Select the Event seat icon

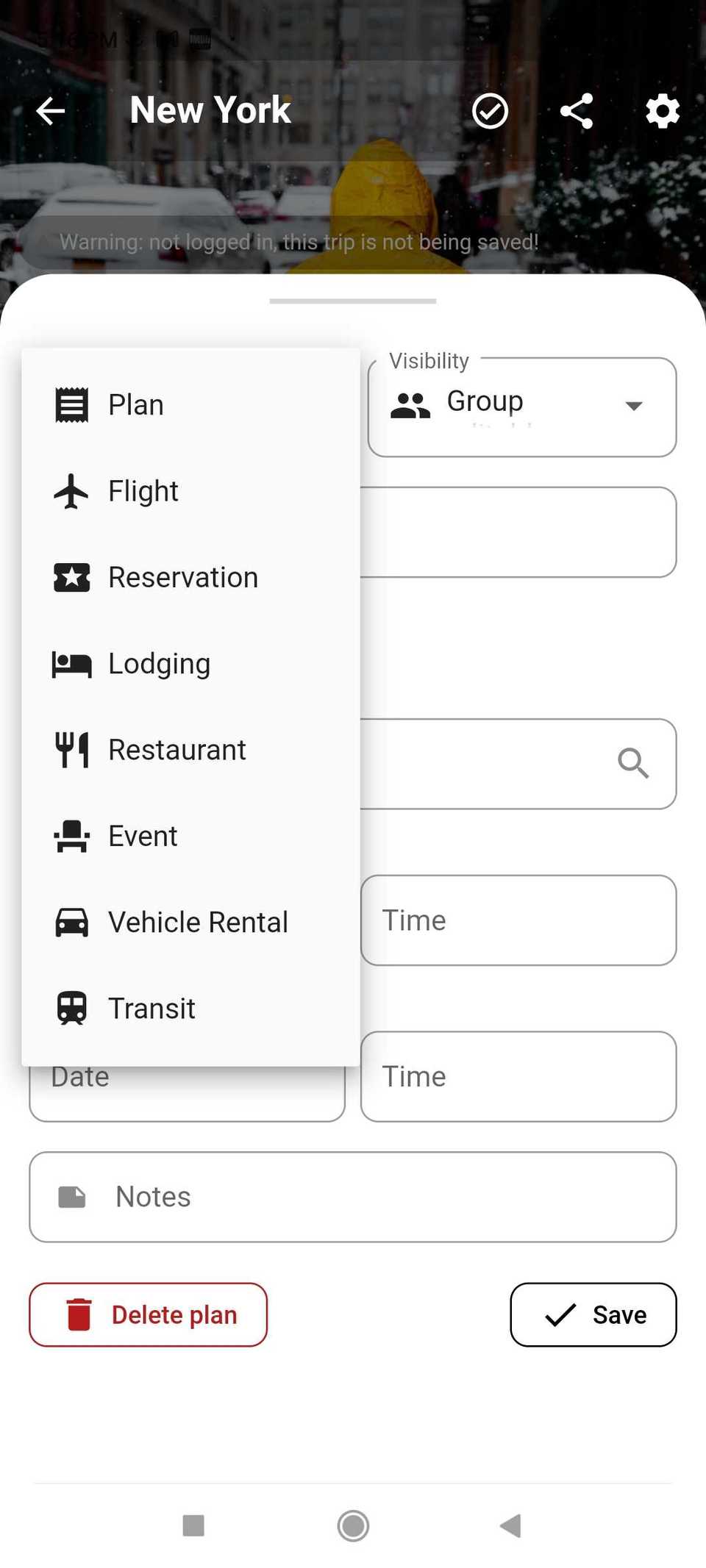click(x=71, y=835)
